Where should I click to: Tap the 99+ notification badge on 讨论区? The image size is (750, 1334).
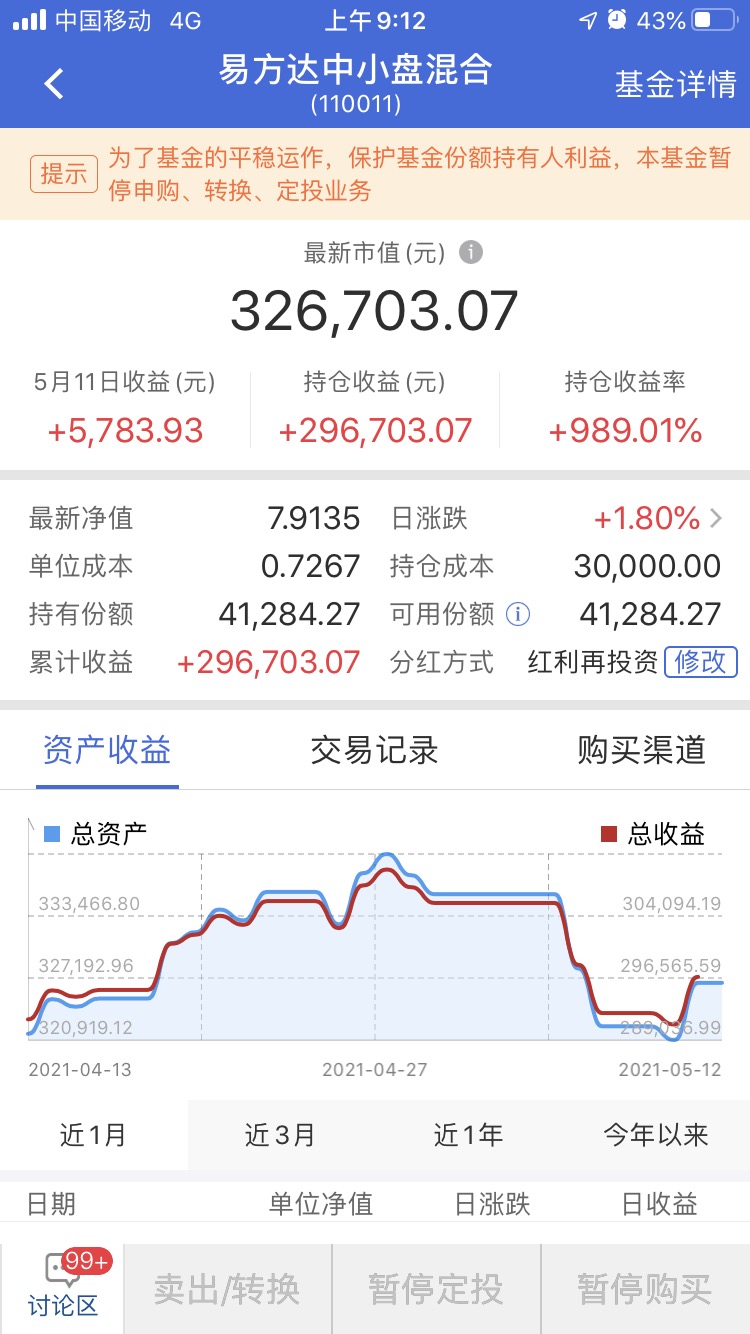pos(86,1261)
